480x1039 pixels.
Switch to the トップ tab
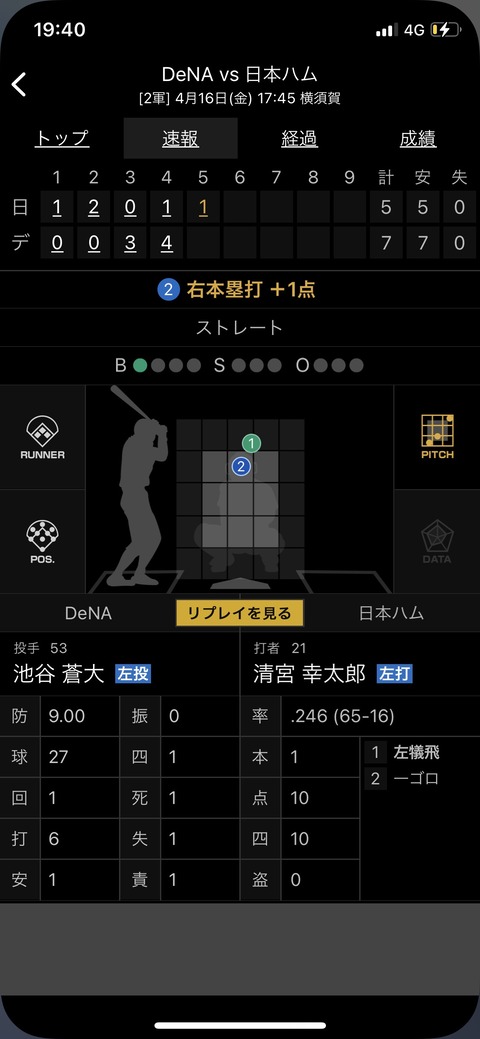62,138
